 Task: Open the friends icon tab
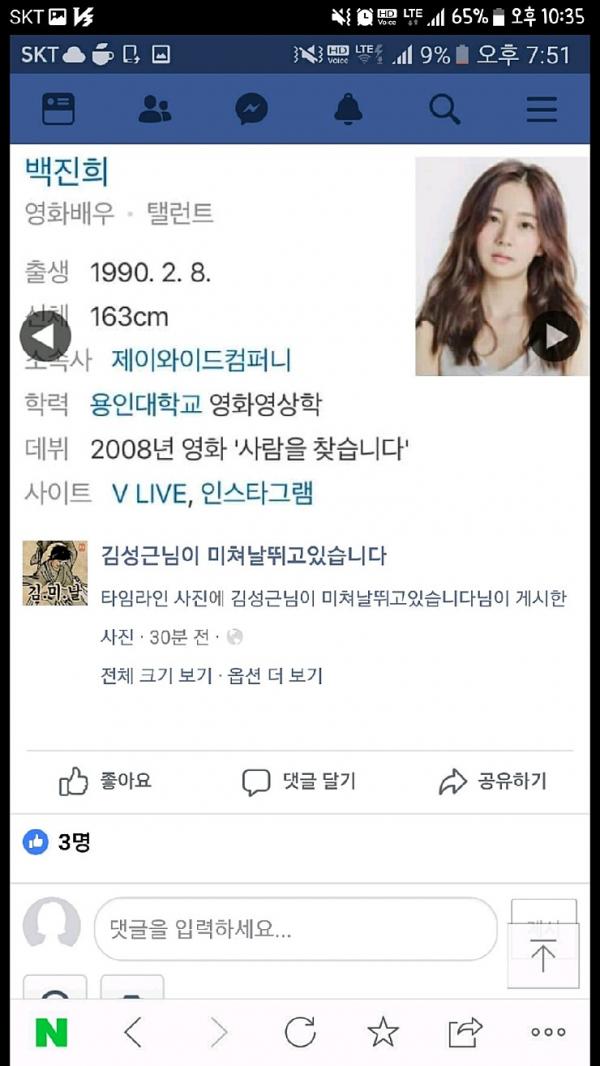[x=154, y=108]
